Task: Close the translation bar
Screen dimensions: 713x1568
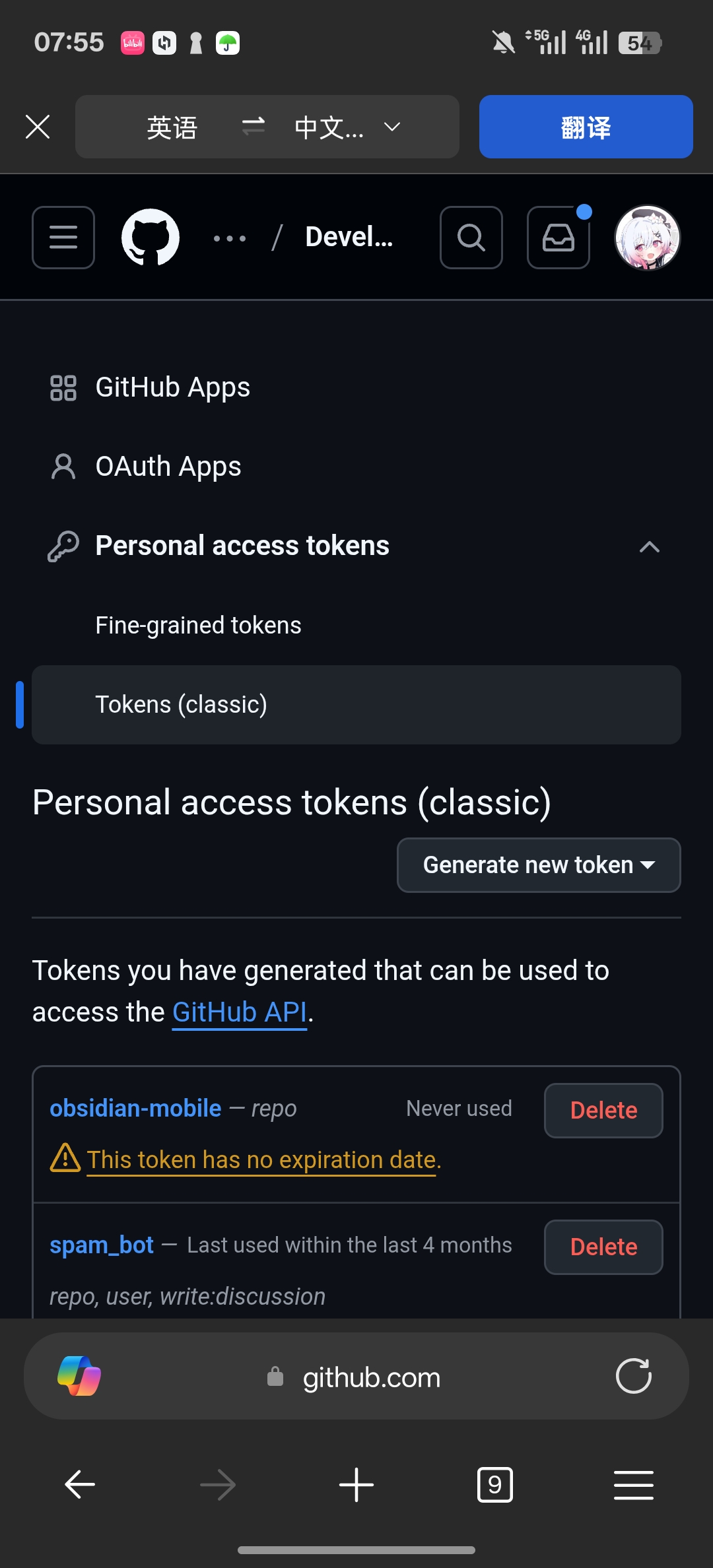Action: pos(38,127)
